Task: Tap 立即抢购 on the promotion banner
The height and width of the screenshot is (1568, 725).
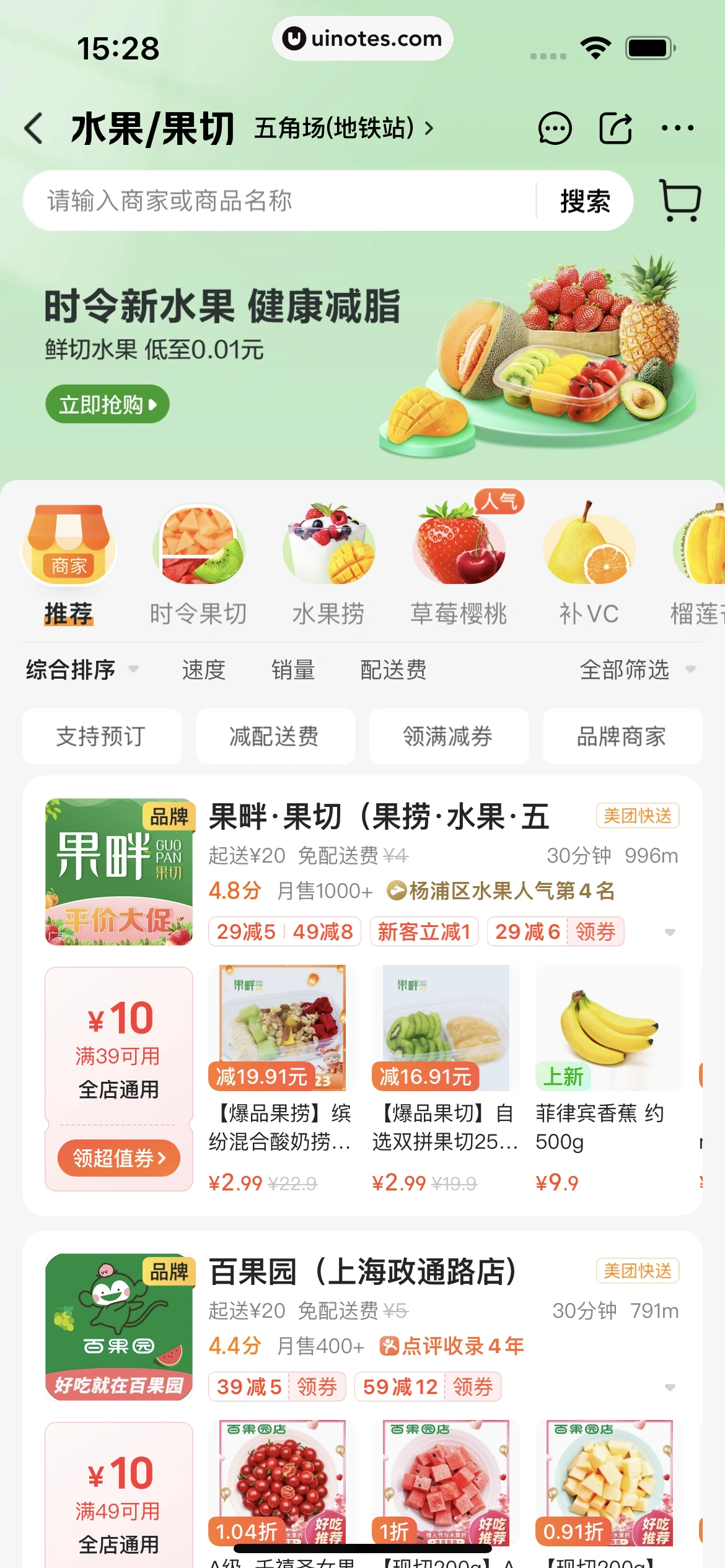Action: point(107,403)
